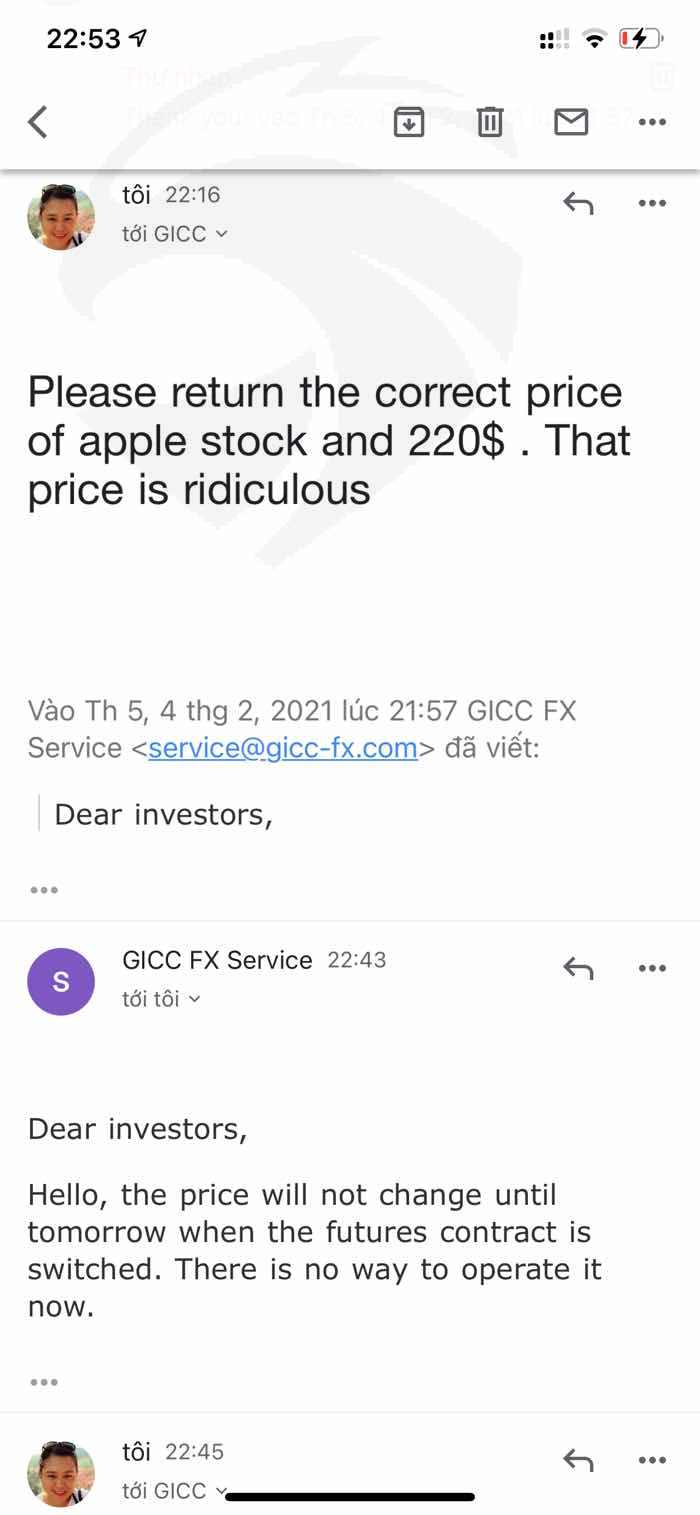View the GICC FX Service sender avatar
Image resolution: width=700 pixels, height=1515 pixels.
coord(61,982)
